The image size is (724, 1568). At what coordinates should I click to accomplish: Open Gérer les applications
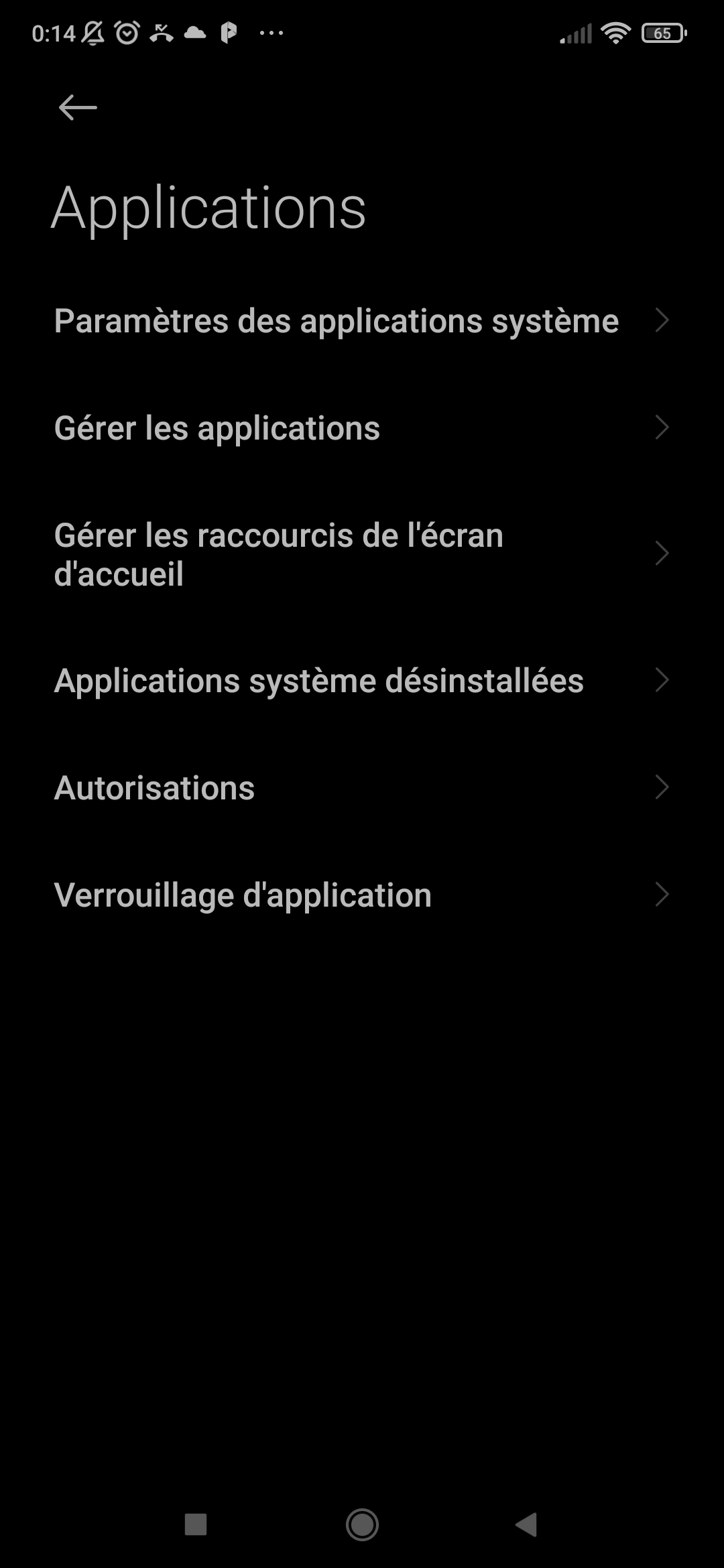(x=362, y=428)
